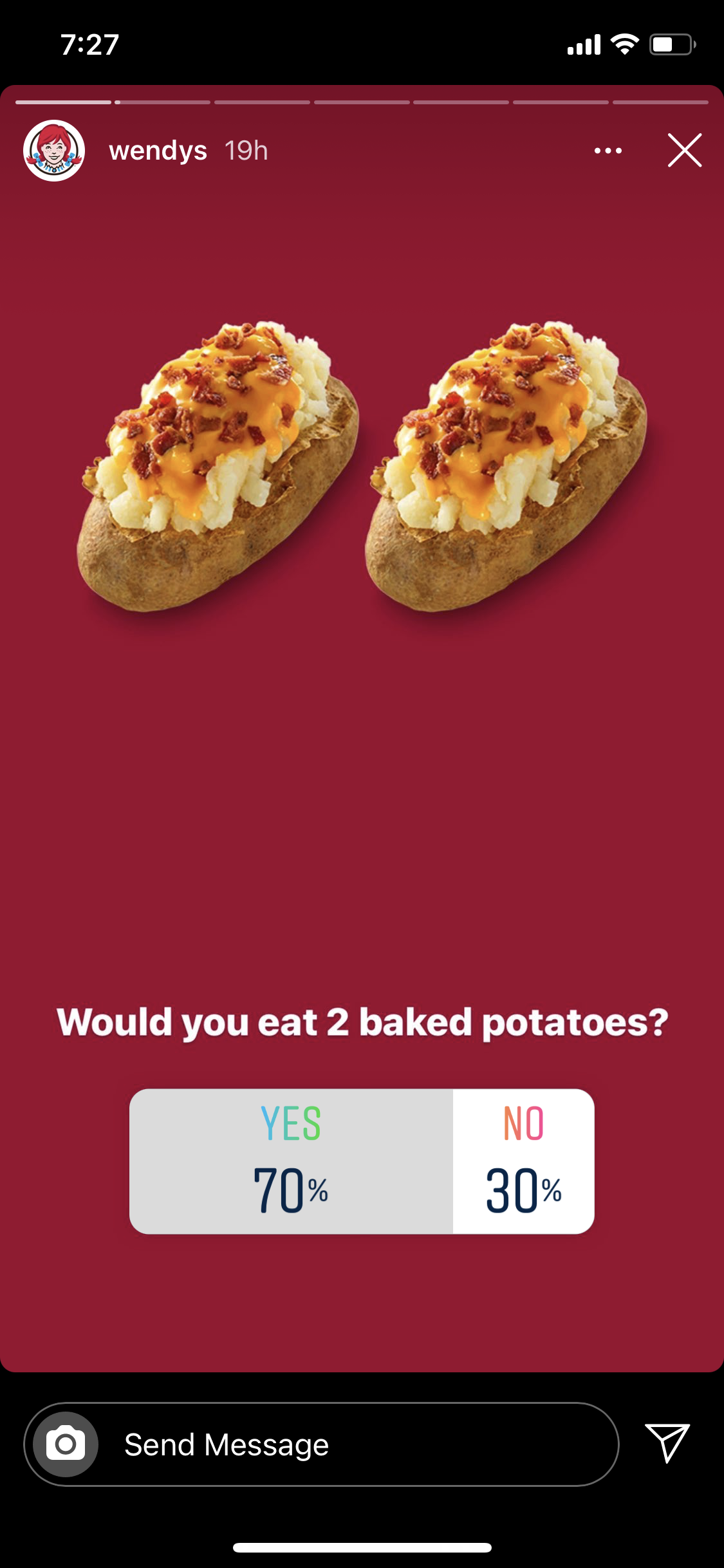
Task: Open the story options menu
Action: pyautogui.click(x=608, y=151)
